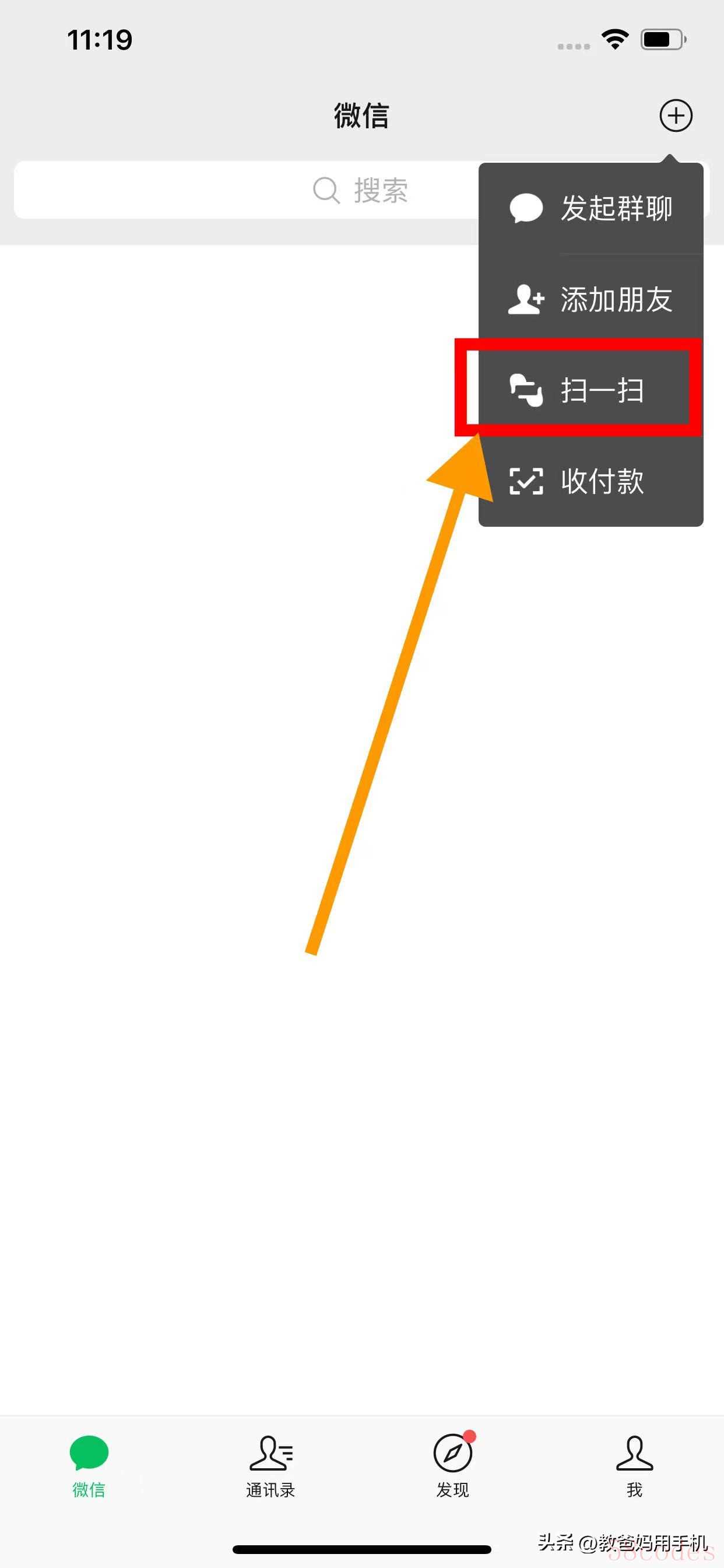Go to the 发现 discover tab
724x1568 pixels.
click(453, 1466)
